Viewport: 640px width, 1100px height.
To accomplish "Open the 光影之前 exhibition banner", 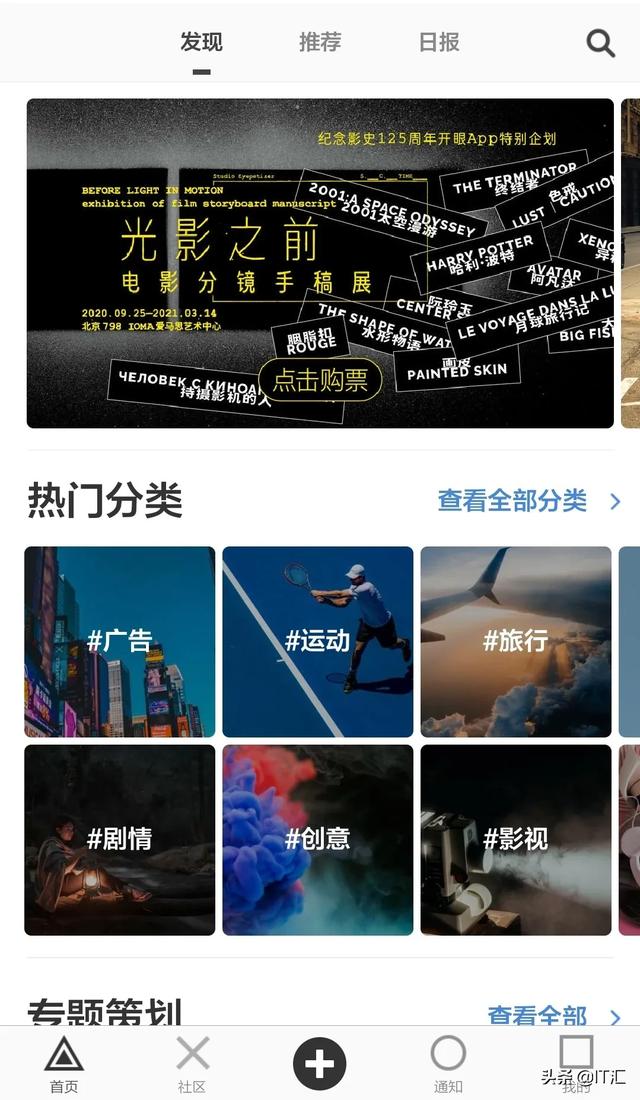I will (x=320, y=263).
